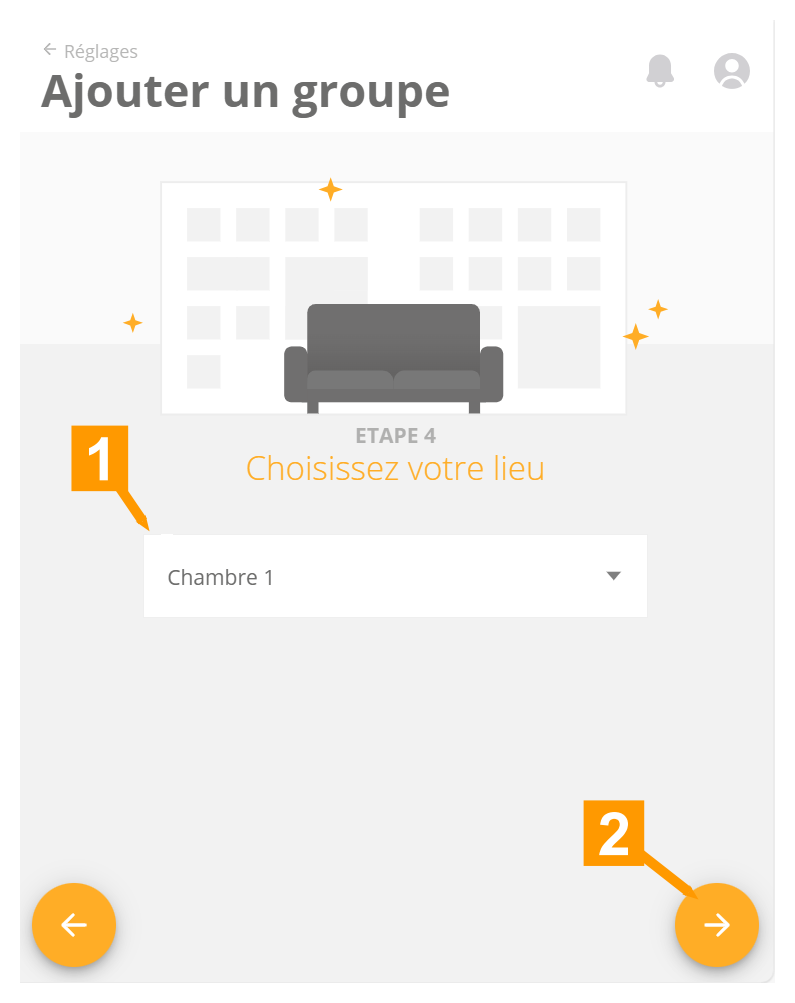Open the user profile avatar
The width and height of the screenshot is (795, 1003).
tap(731, 70)
